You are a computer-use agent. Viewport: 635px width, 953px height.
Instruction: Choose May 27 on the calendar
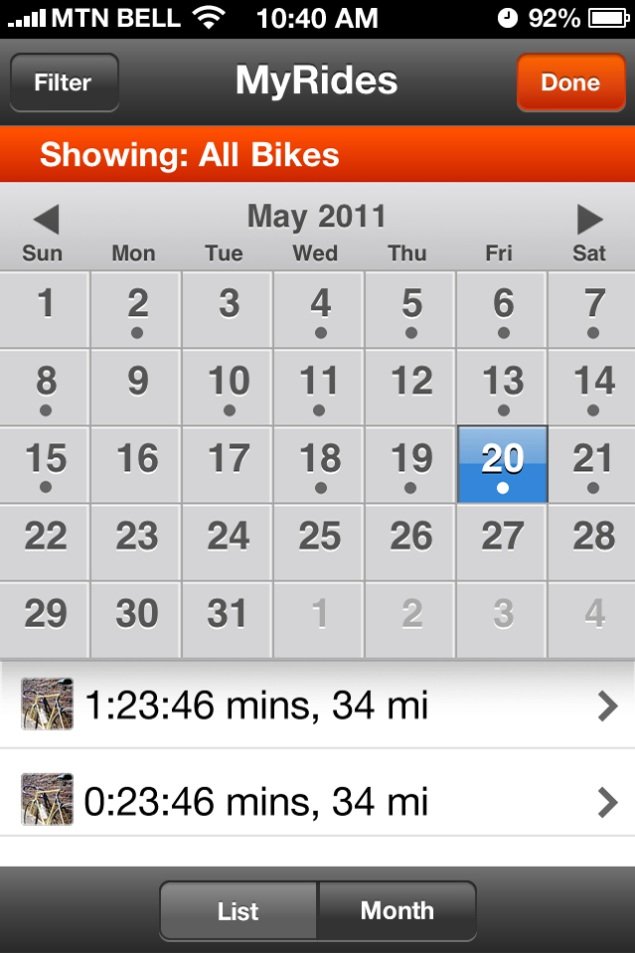[502, 543]
